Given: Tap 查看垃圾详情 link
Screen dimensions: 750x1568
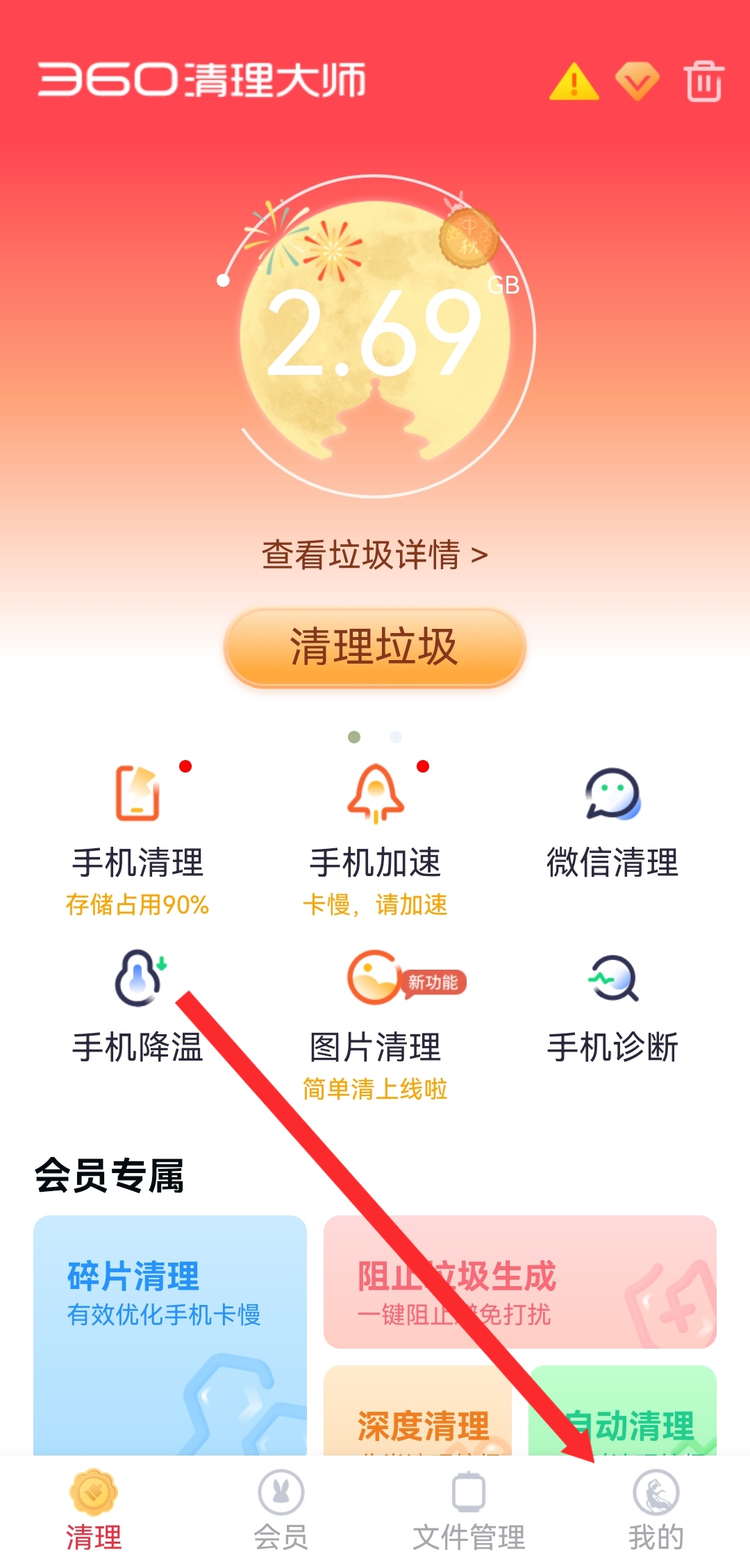Looking at the screenshot, I should (x=375, y=555).
